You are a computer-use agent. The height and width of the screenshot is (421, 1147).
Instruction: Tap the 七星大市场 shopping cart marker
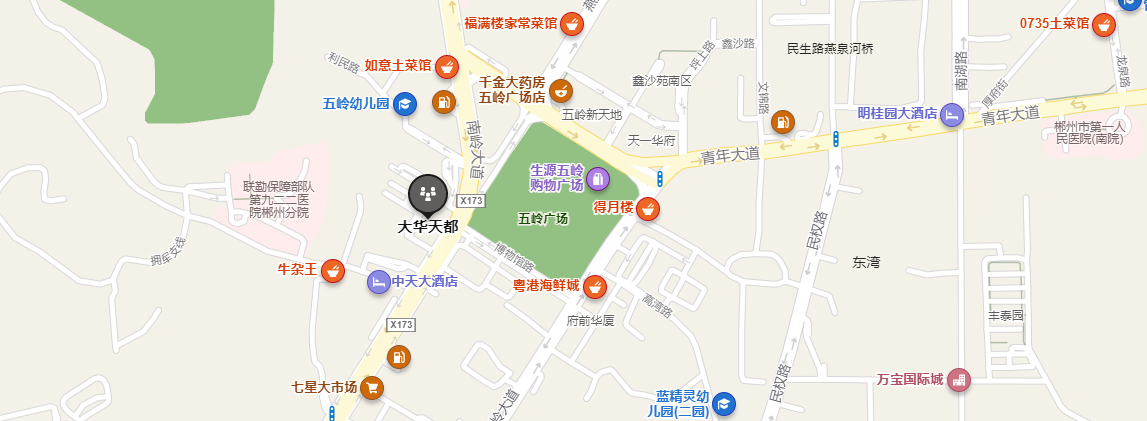(x=371, y=387)
